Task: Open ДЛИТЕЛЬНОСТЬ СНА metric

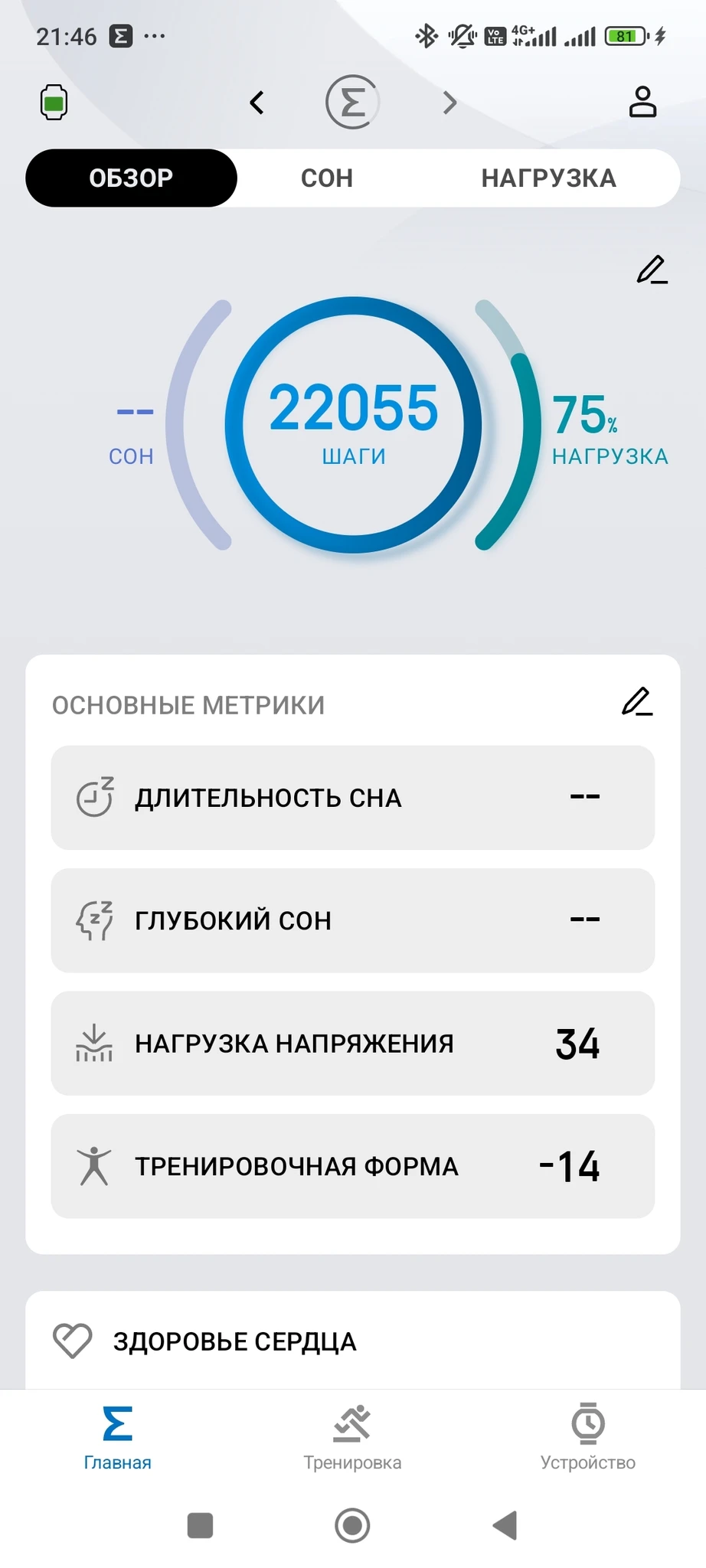Action: (353, 798)
